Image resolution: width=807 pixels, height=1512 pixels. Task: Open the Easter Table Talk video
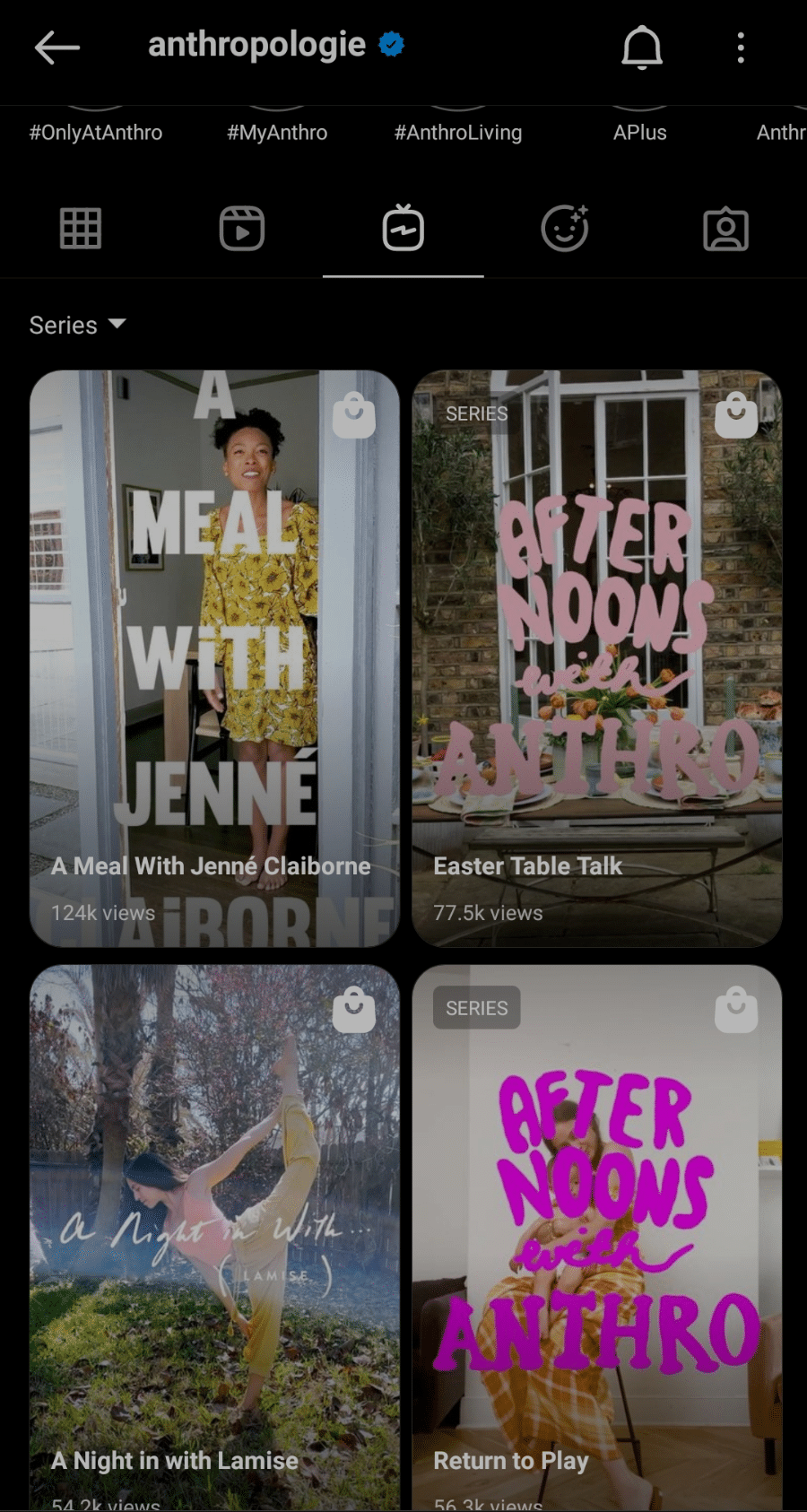tap(597, 658)
